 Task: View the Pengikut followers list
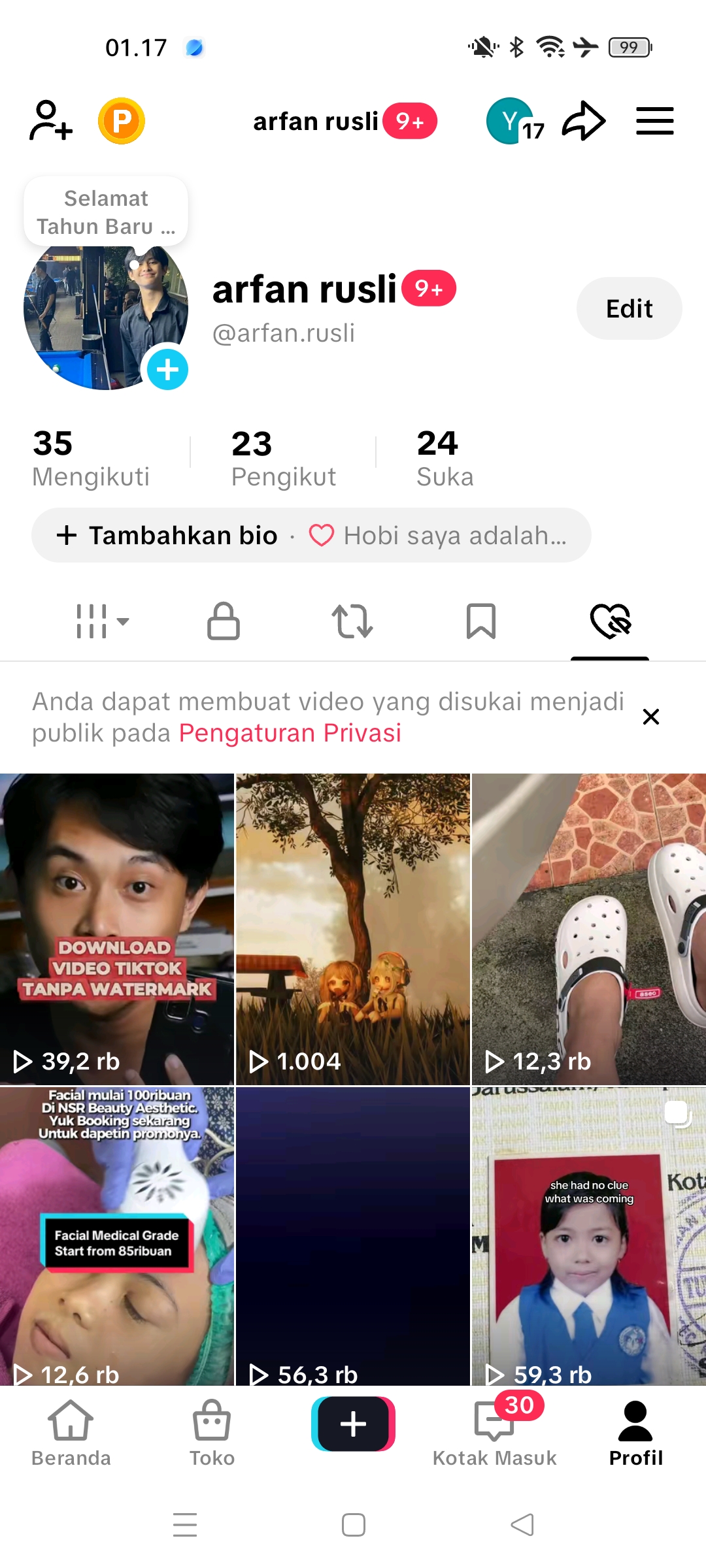(x=283, y=459)
